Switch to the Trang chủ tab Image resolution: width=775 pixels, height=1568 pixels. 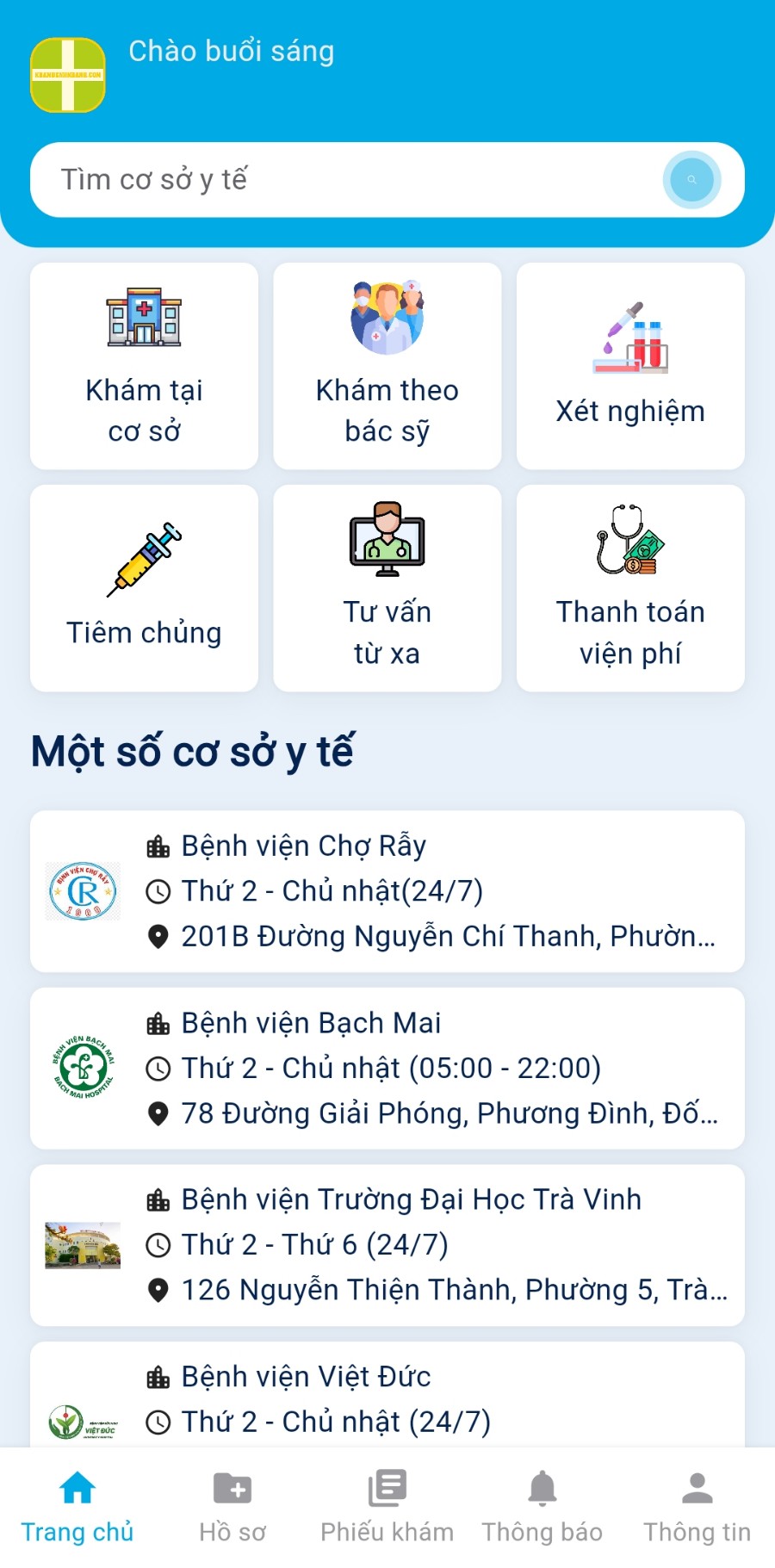77,1507
